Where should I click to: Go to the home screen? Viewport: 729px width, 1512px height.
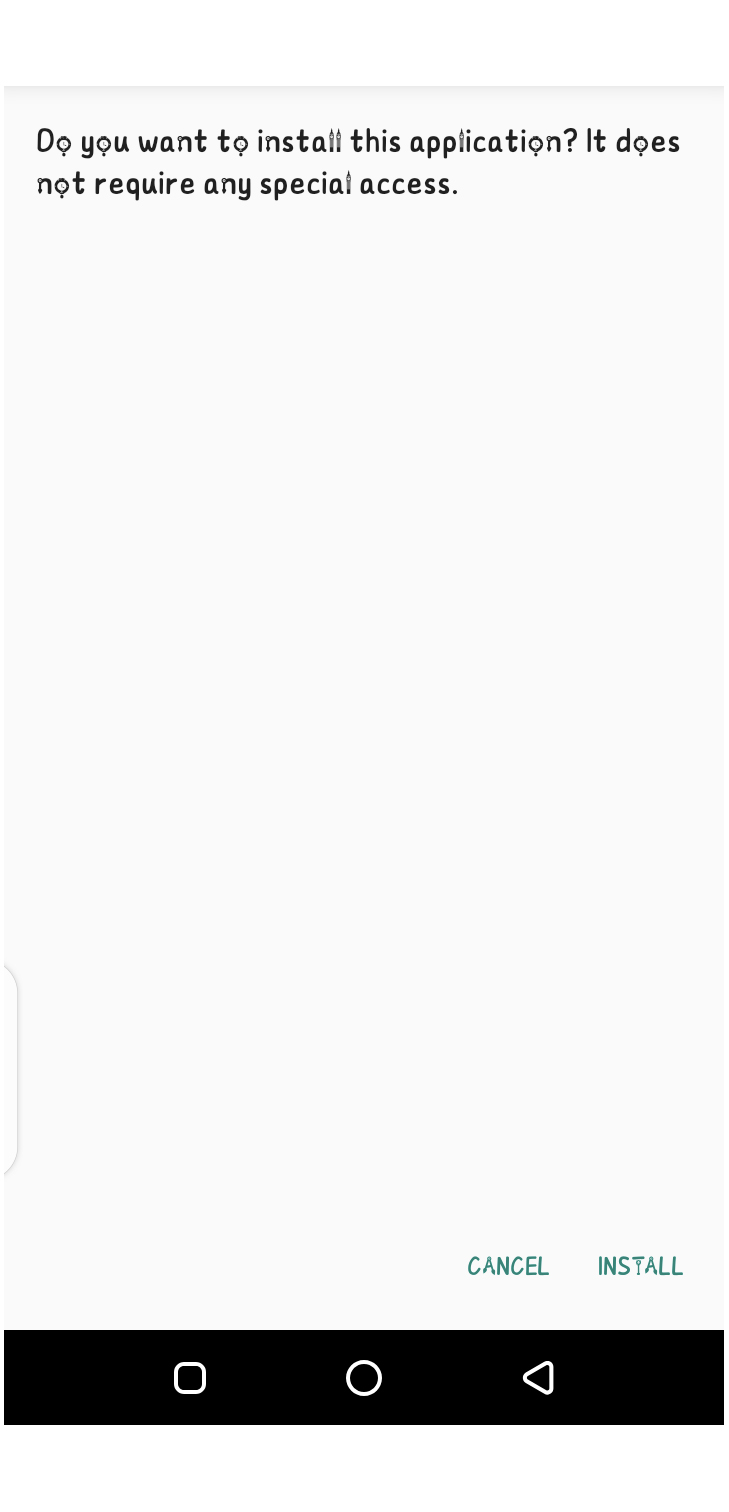pyautogui.click(x=364, y=1378)
